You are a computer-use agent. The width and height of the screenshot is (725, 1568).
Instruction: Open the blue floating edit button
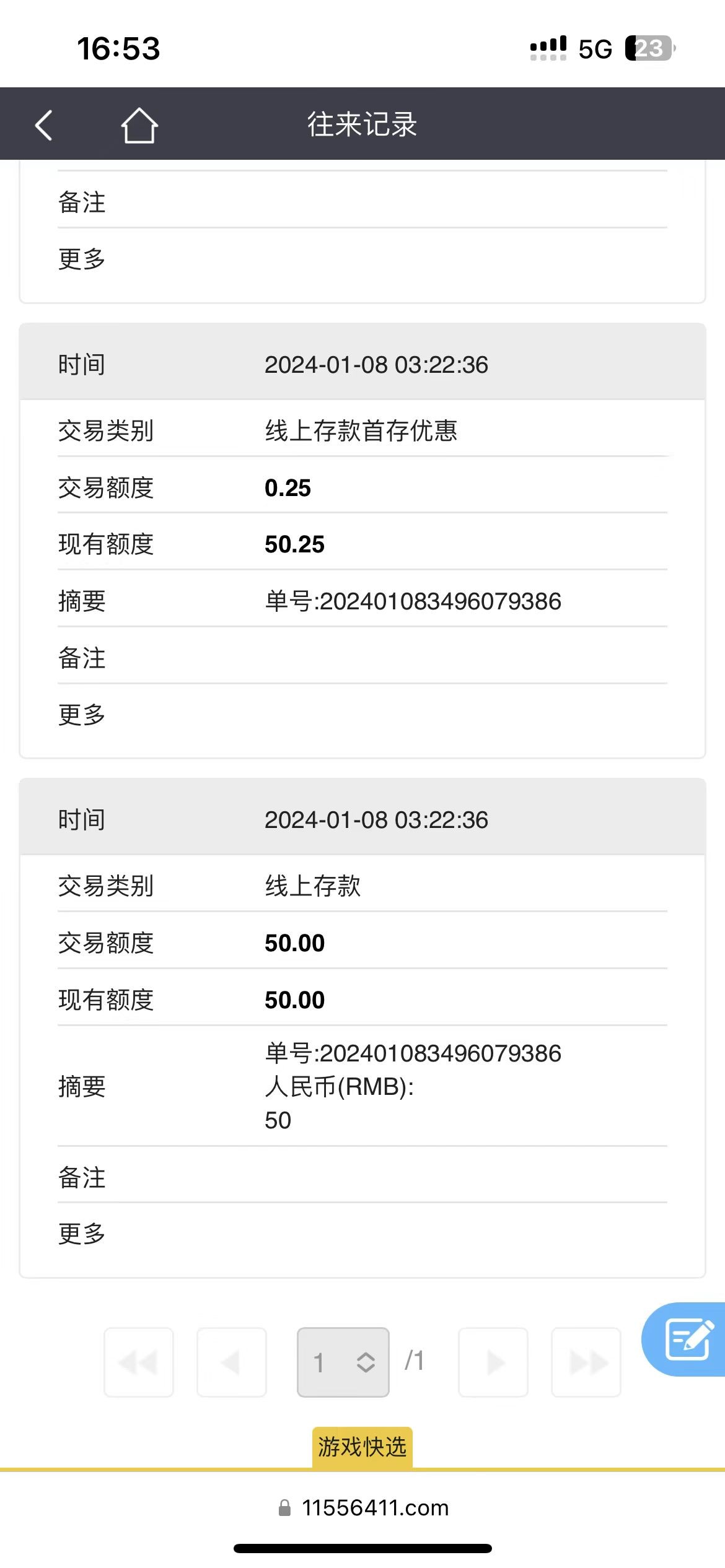[687, 1339]
